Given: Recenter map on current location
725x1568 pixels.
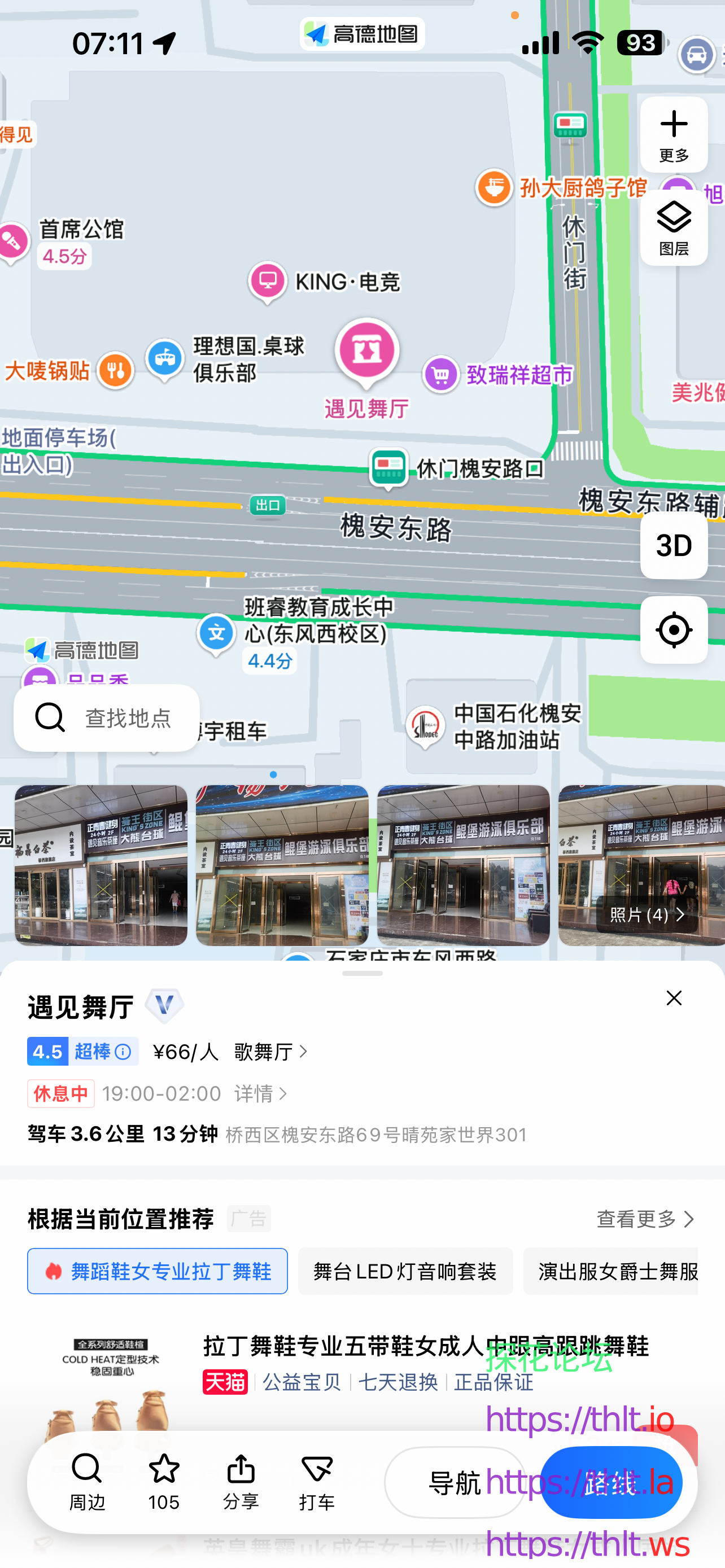Looking at the screenshot, I should tap(673, 630).
